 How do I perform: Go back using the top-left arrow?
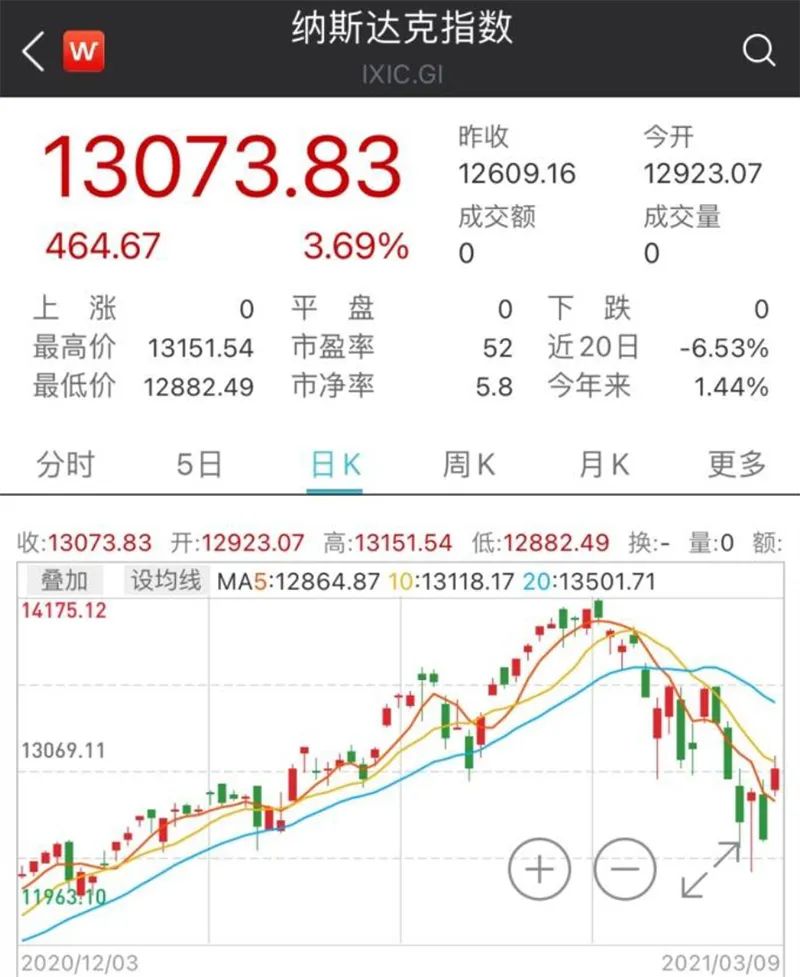tap(33, 51)
